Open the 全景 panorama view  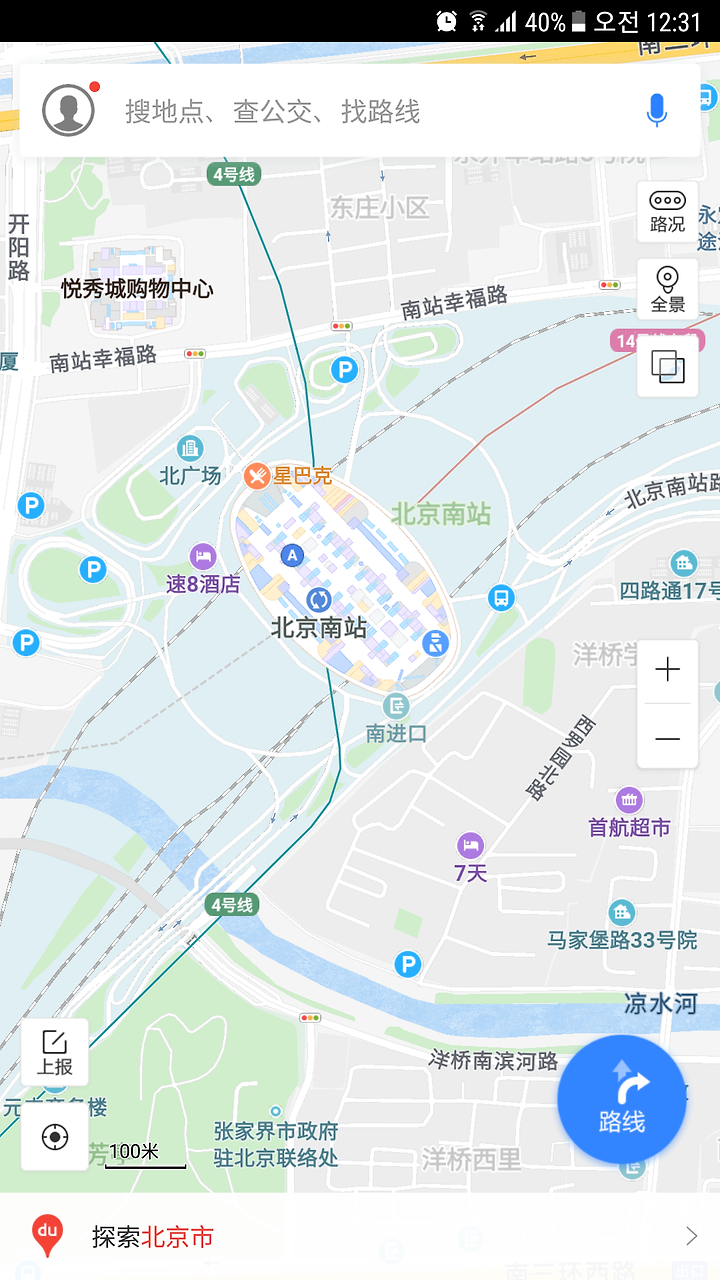pyautogui.click(x=667, y=290)
